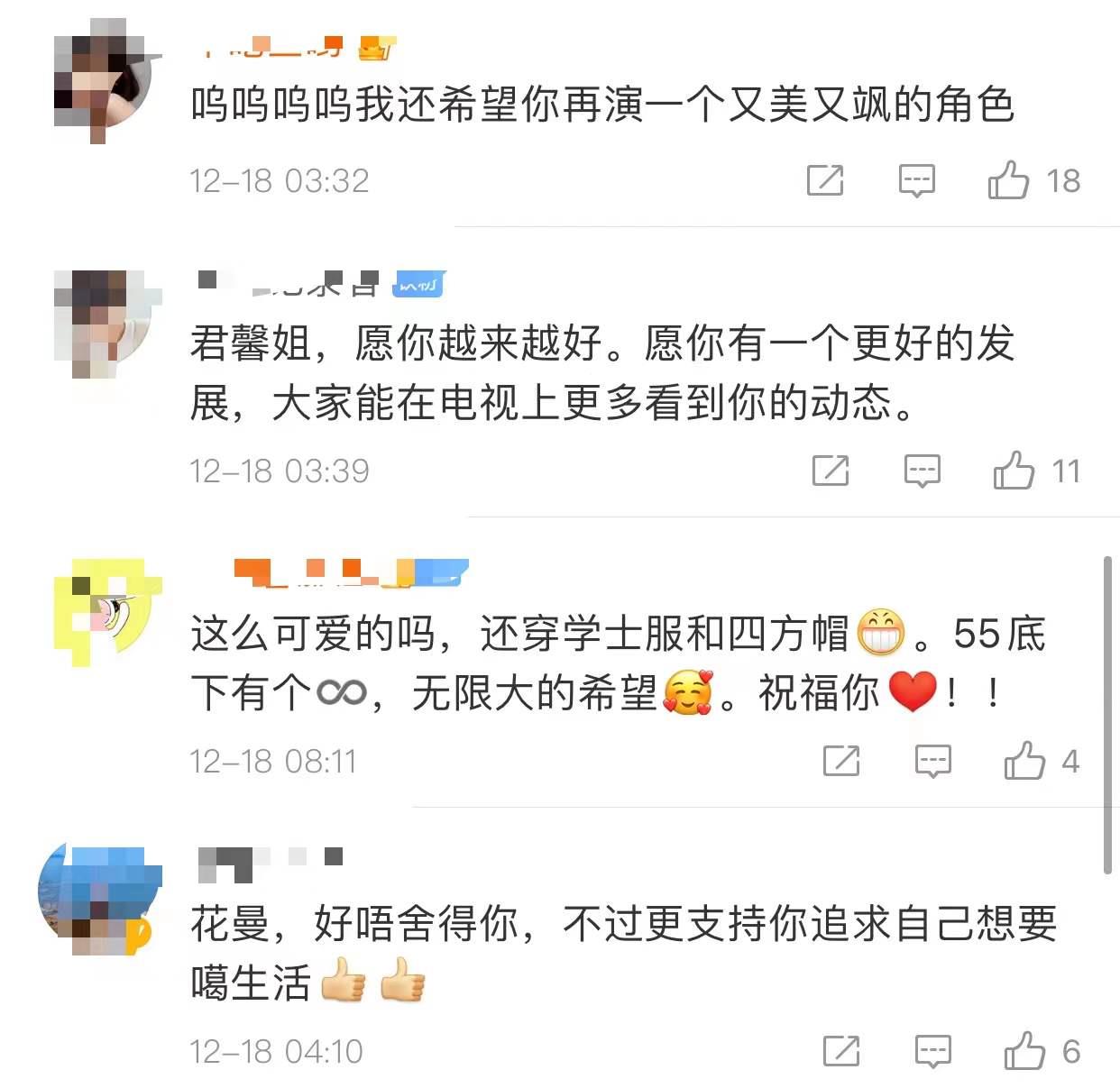The width and height of the screenshot is (1120, 1088).
Task: Repost the comment posted at 03:32
Action: coord(824,180)
